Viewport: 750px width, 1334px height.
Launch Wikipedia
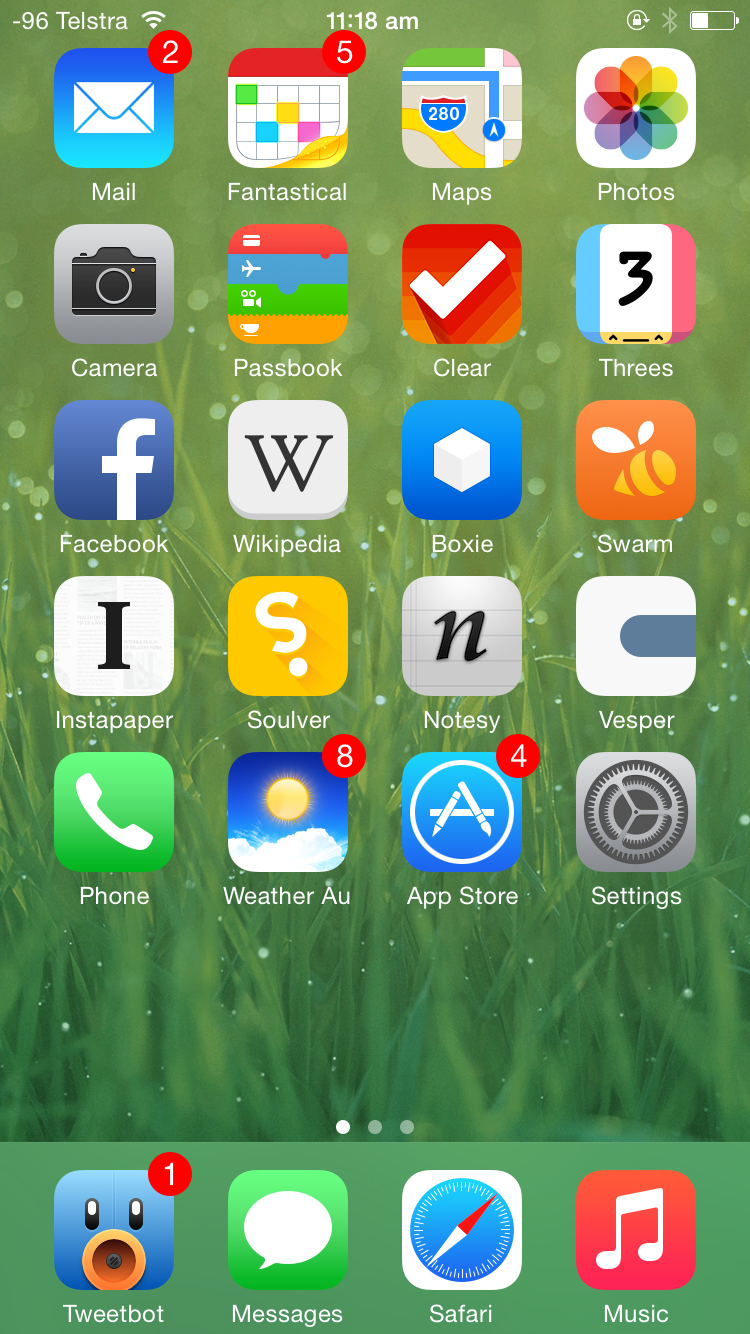coord(288,460)
